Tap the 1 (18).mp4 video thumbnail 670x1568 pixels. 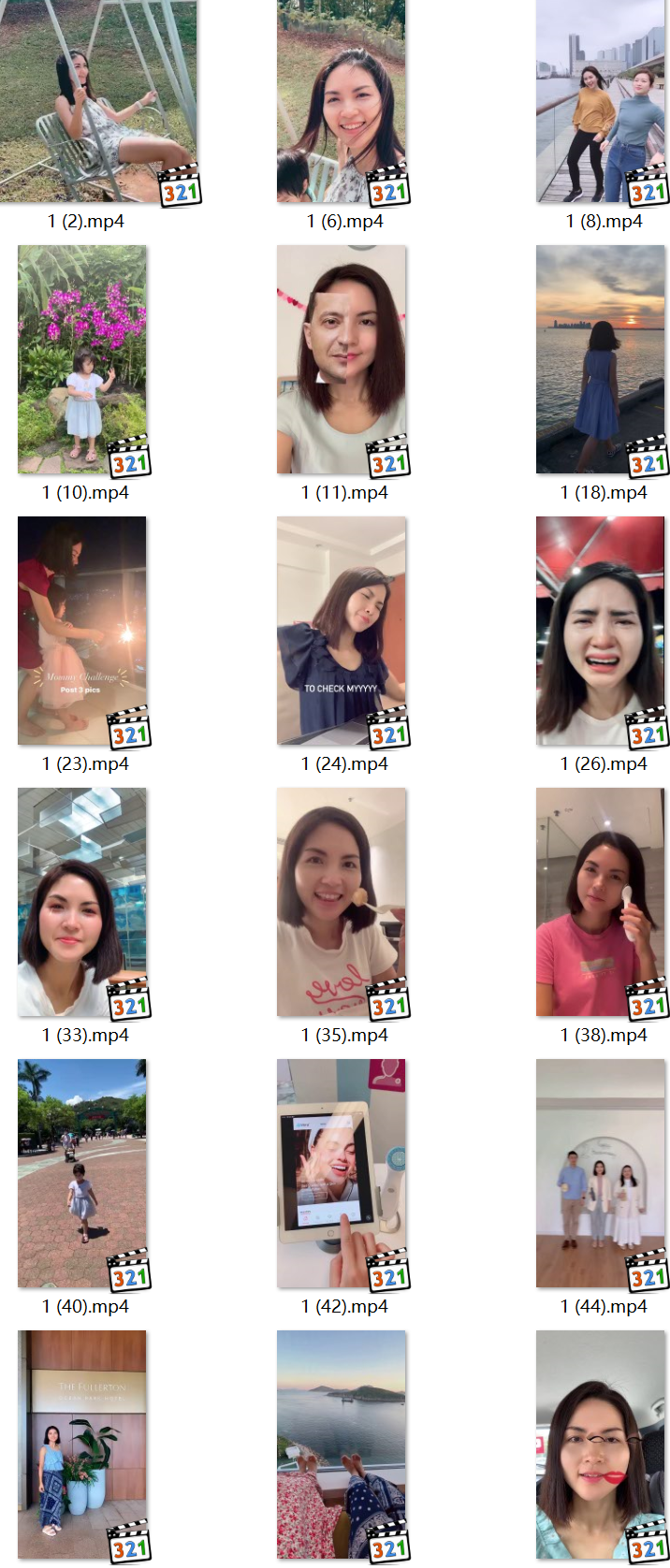pos(601,359)
